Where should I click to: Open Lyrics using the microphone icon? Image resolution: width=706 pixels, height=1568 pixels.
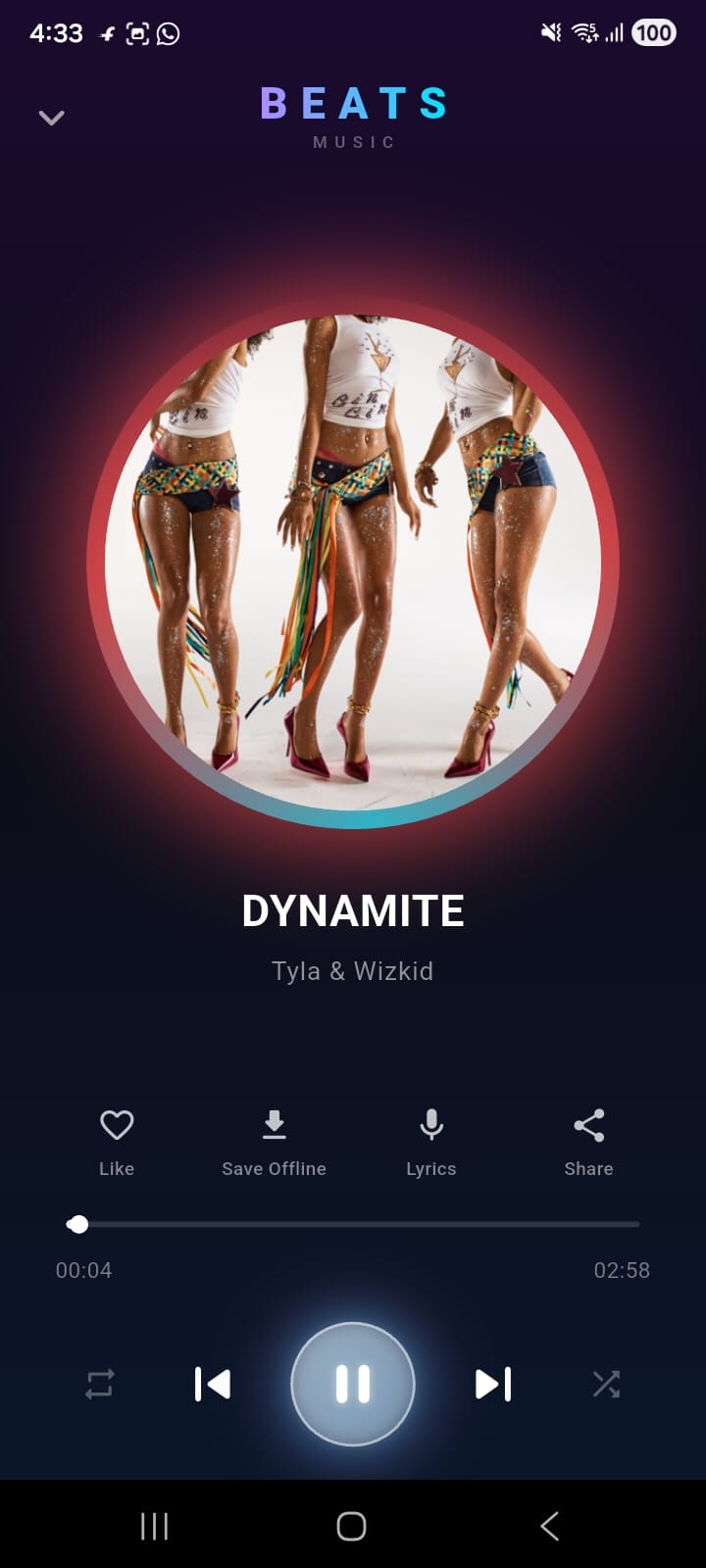pos(431,1125)
